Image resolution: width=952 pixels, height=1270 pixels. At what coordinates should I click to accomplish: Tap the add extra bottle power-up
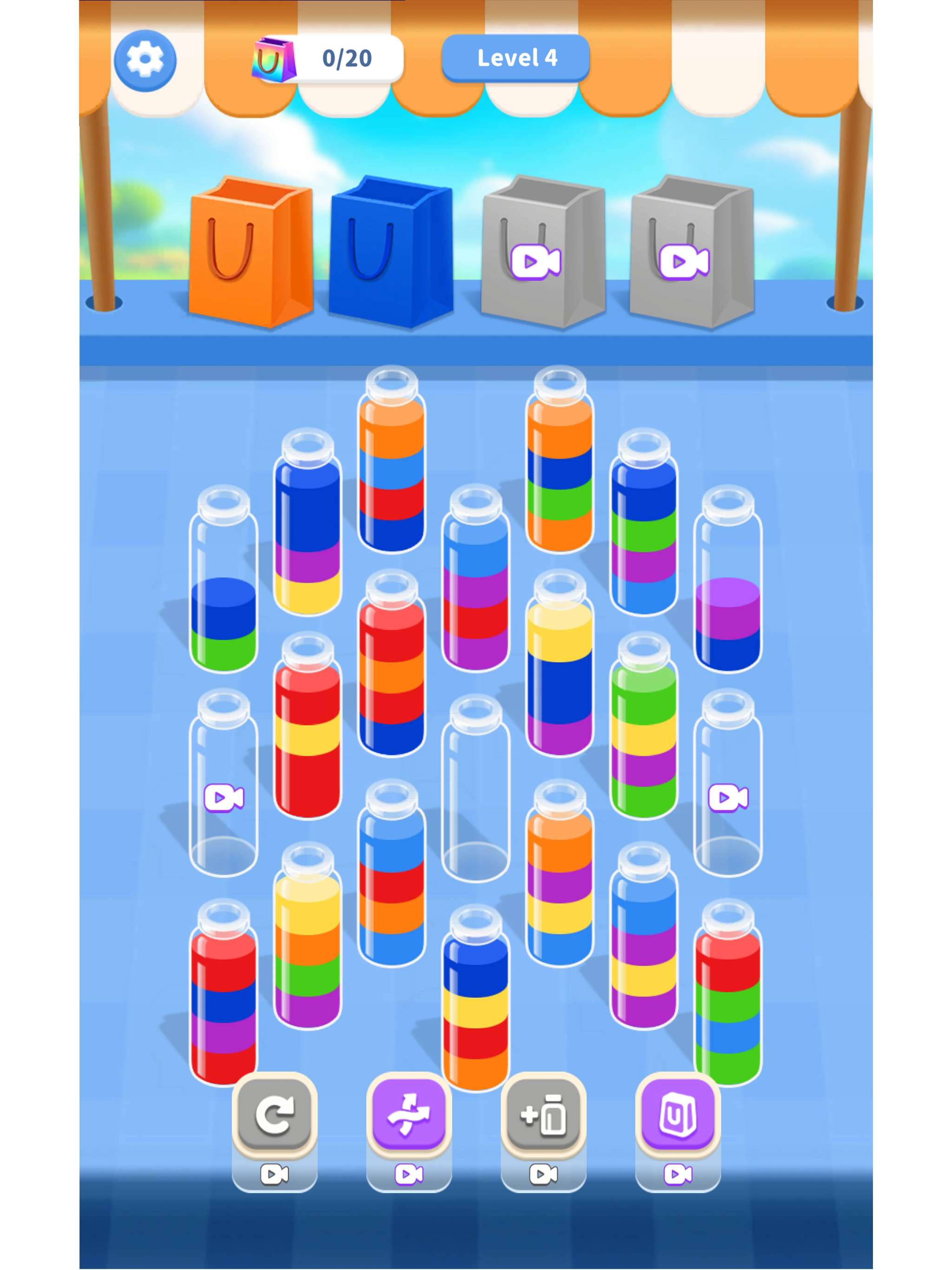coord(543,1117)
